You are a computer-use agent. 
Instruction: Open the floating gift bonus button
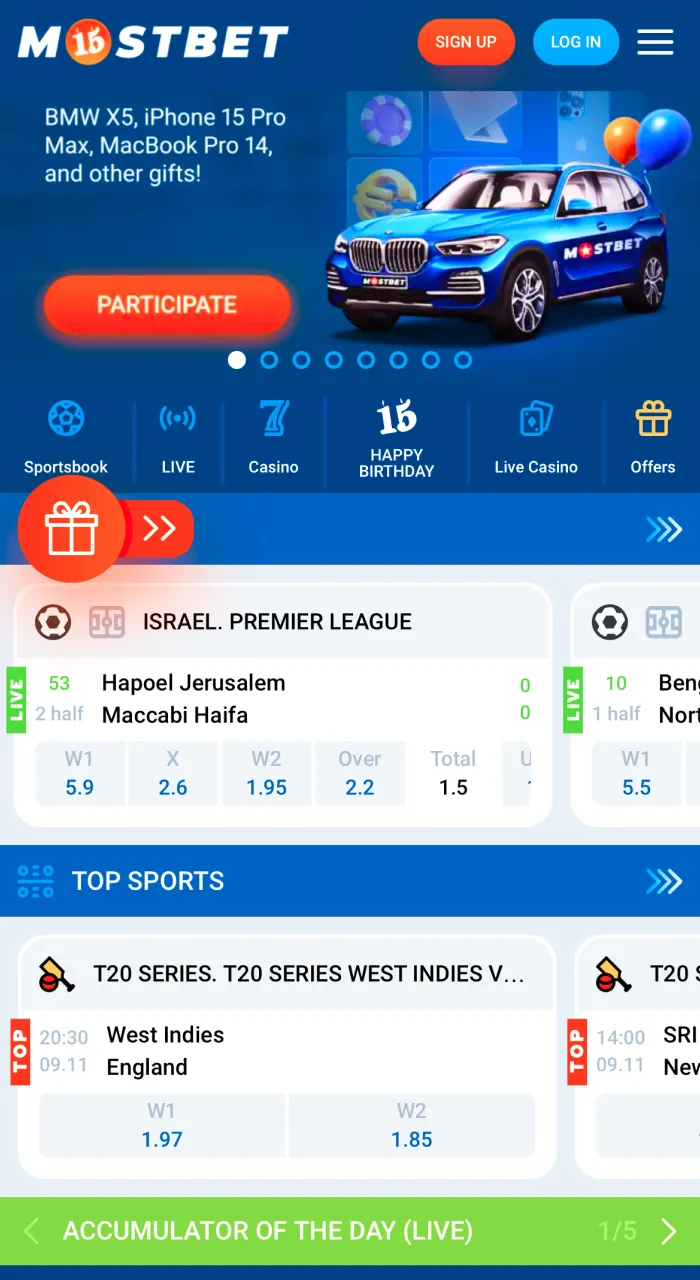[71, 529]
